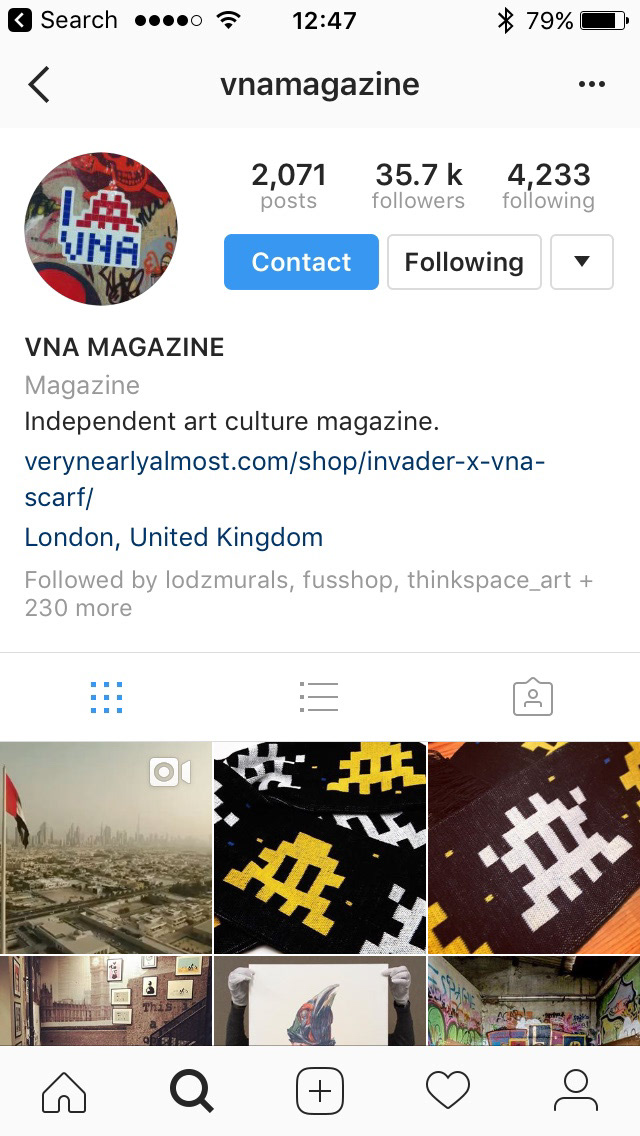View the 35.7k followers list

point(418,186)
